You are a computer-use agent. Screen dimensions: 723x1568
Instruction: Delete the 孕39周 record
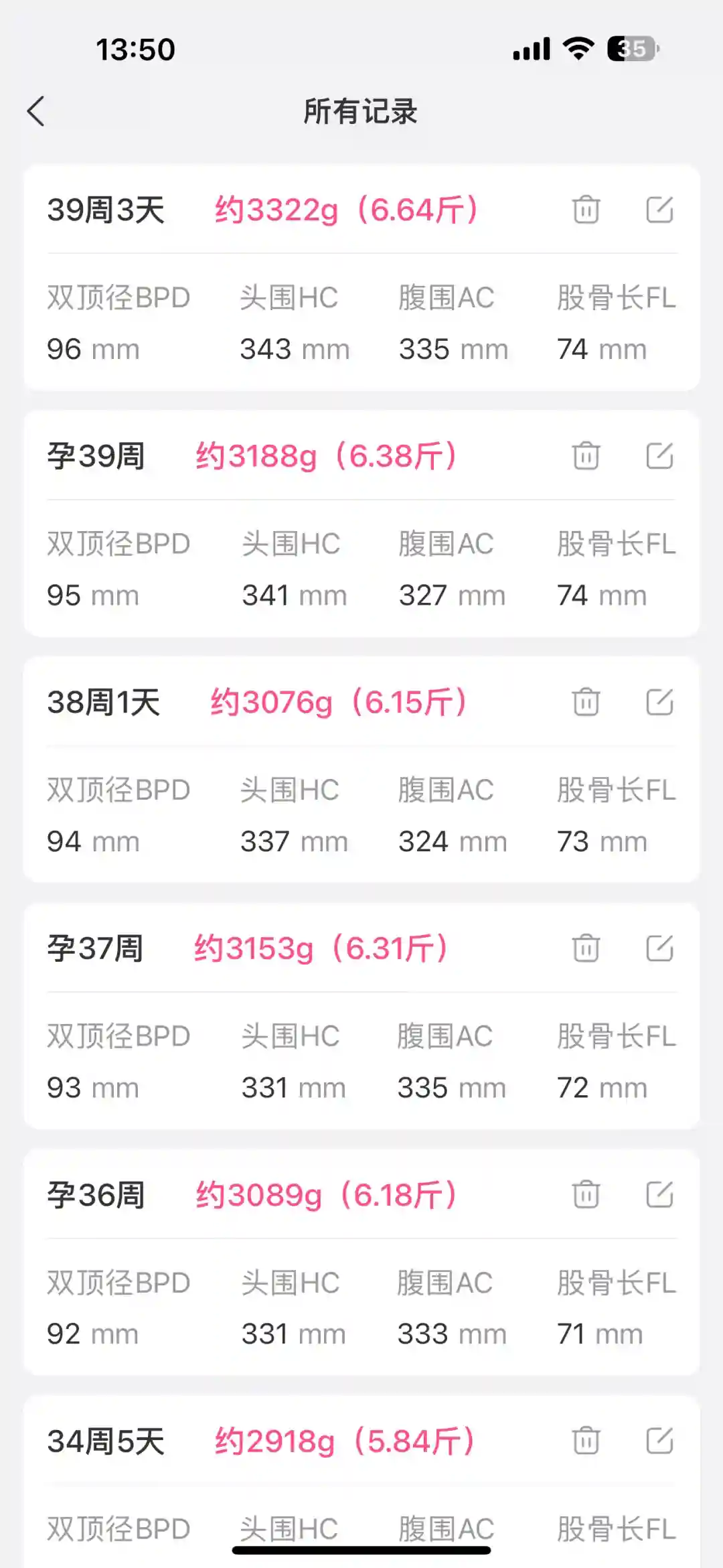point(586,456)
